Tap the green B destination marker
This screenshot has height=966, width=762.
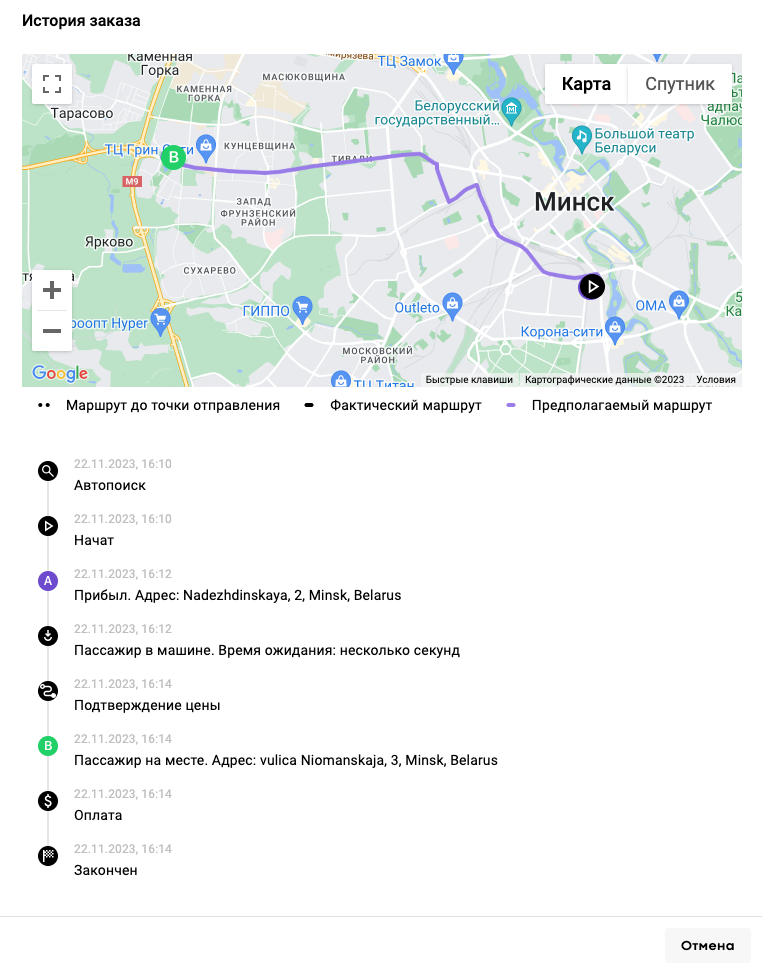click(x=174, y=157)
